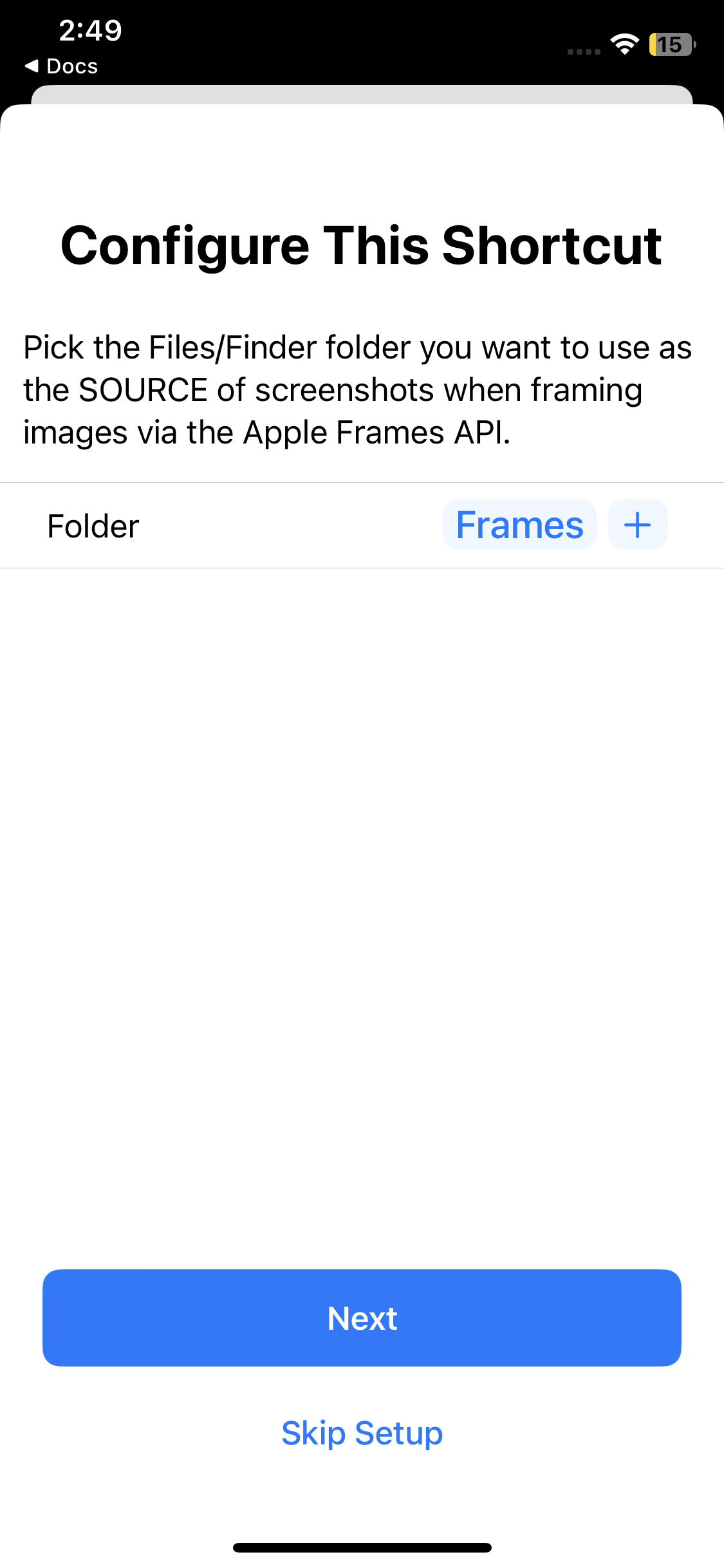Return to the Docs app
This screenshot has width=724, height=1568.
click(61, 66)
